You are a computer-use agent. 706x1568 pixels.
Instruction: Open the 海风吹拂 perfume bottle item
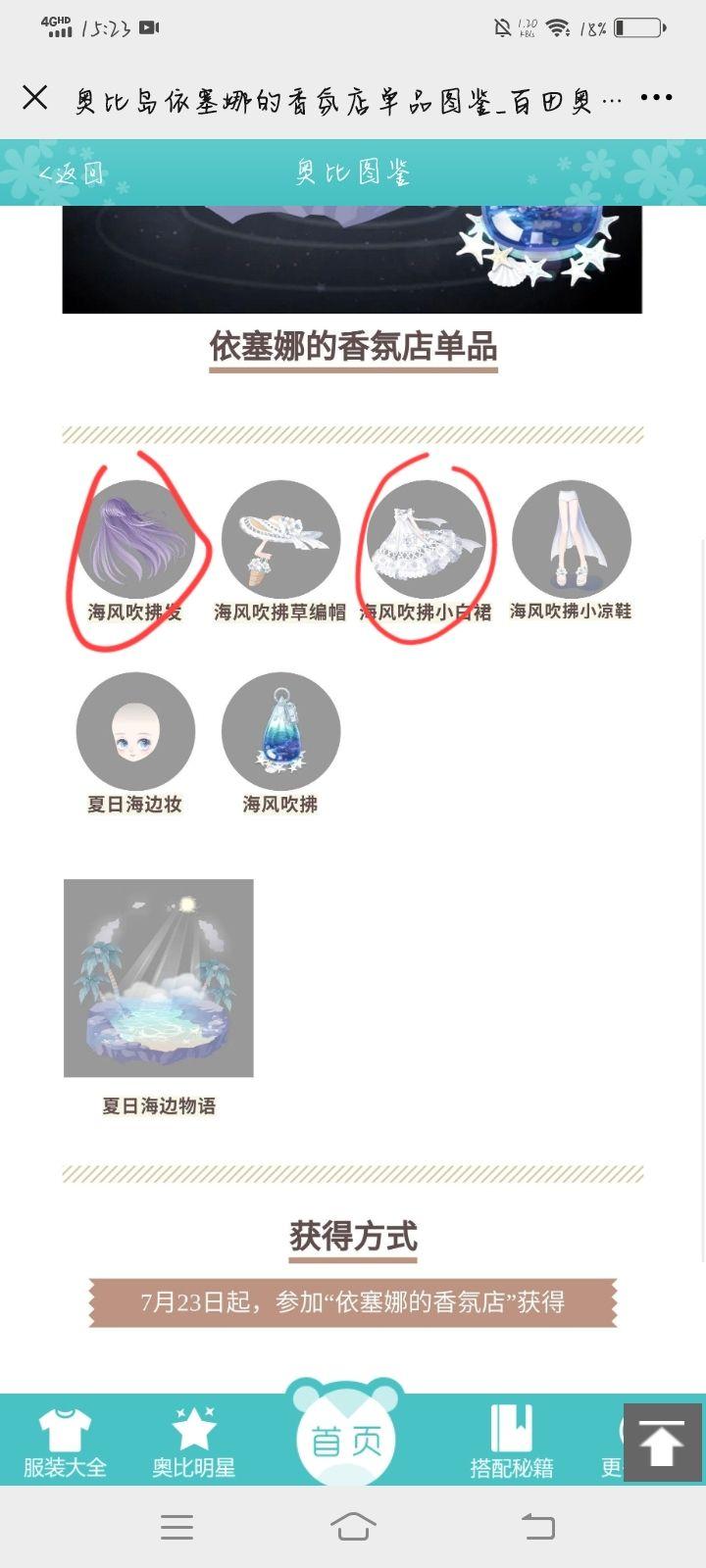pos(280,732)
